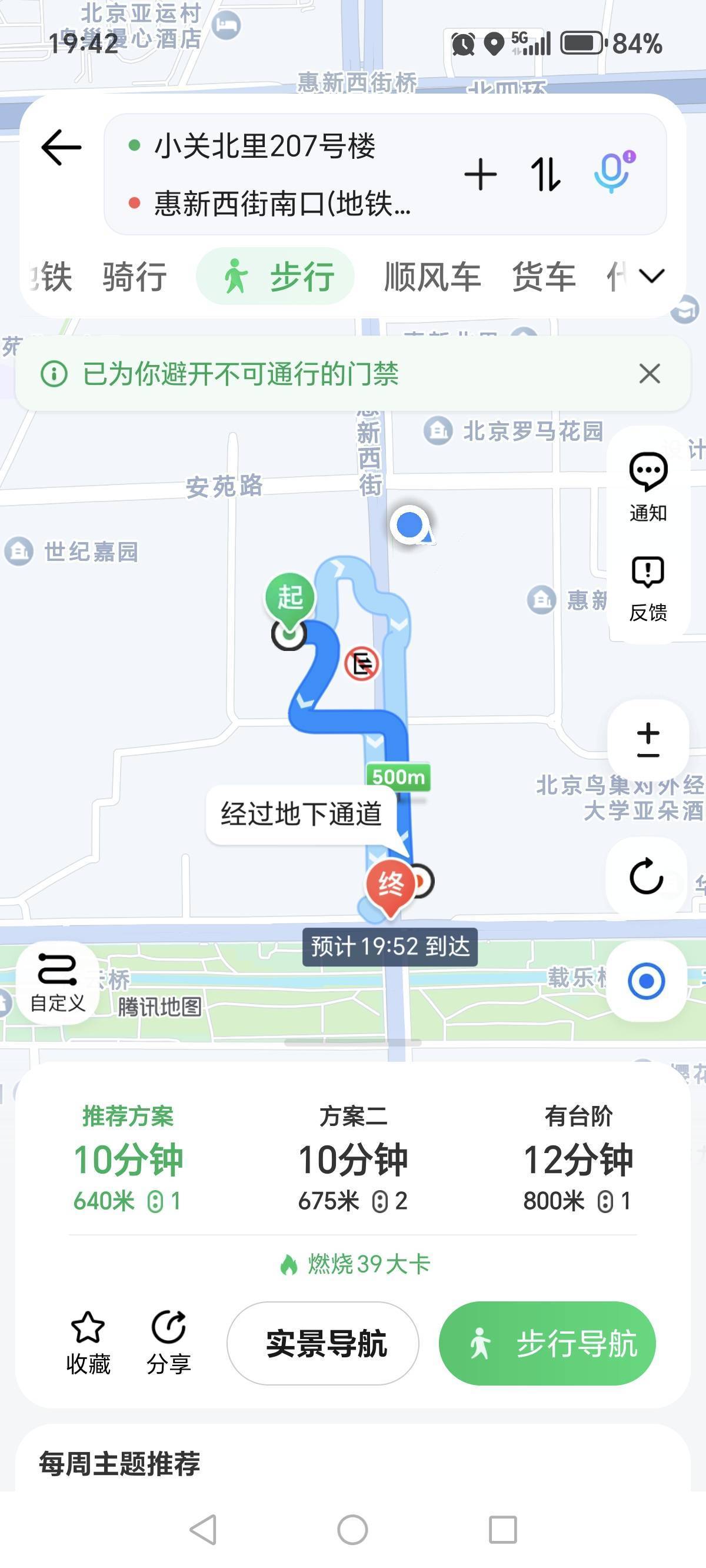Edit the starting point 小关北里207号楼
Viewport: 706px width, 1568px height.
264,146
